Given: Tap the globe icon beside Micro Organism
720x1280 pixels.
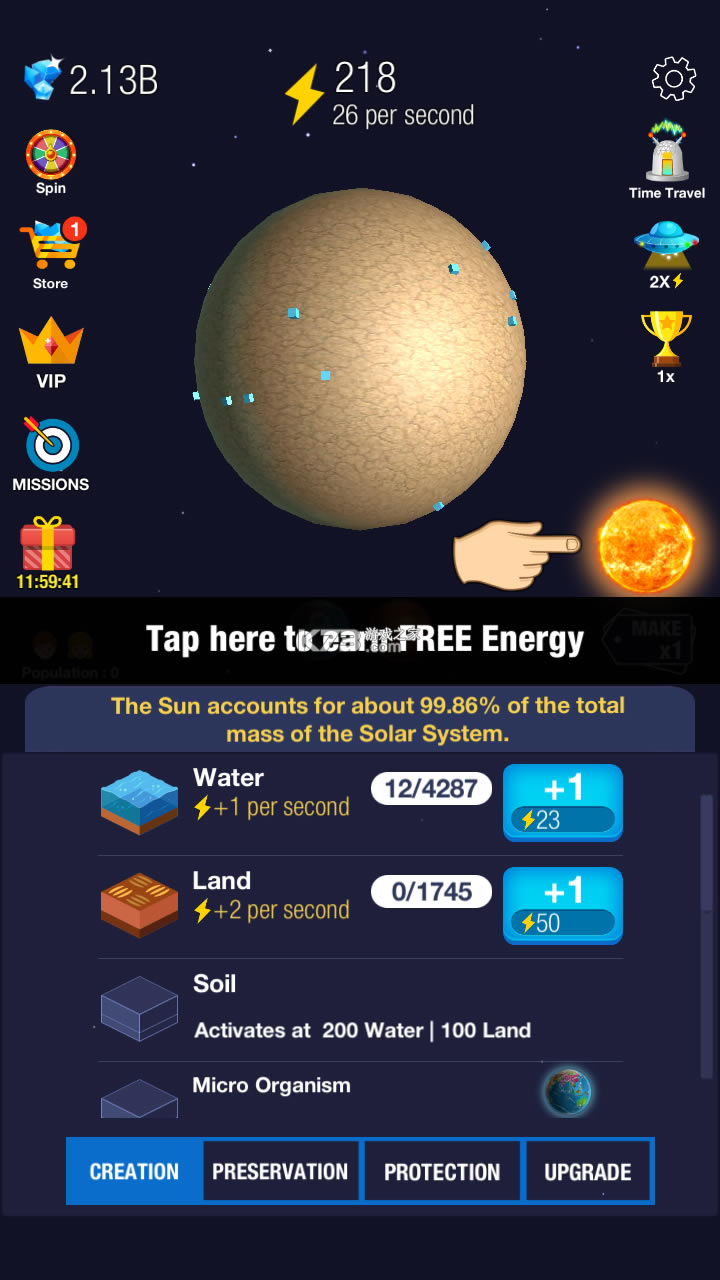Looking at the screenshot, I should click(568, 1091).
